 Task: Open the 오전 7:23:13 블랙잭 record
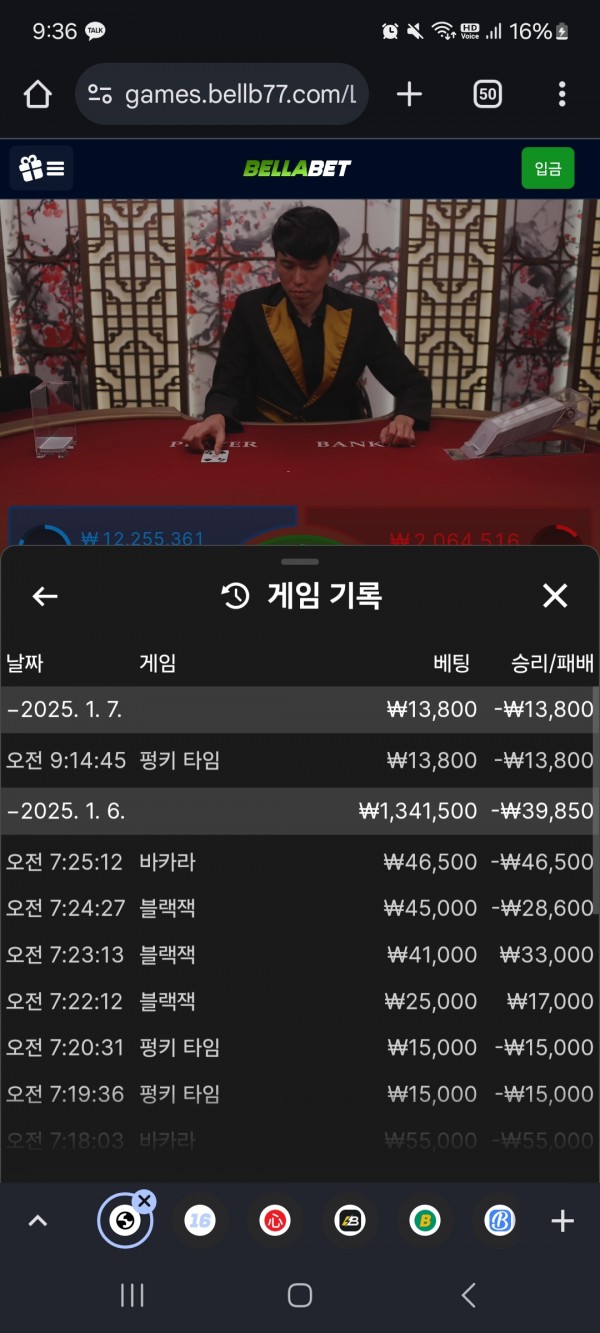tap(300, 955)
